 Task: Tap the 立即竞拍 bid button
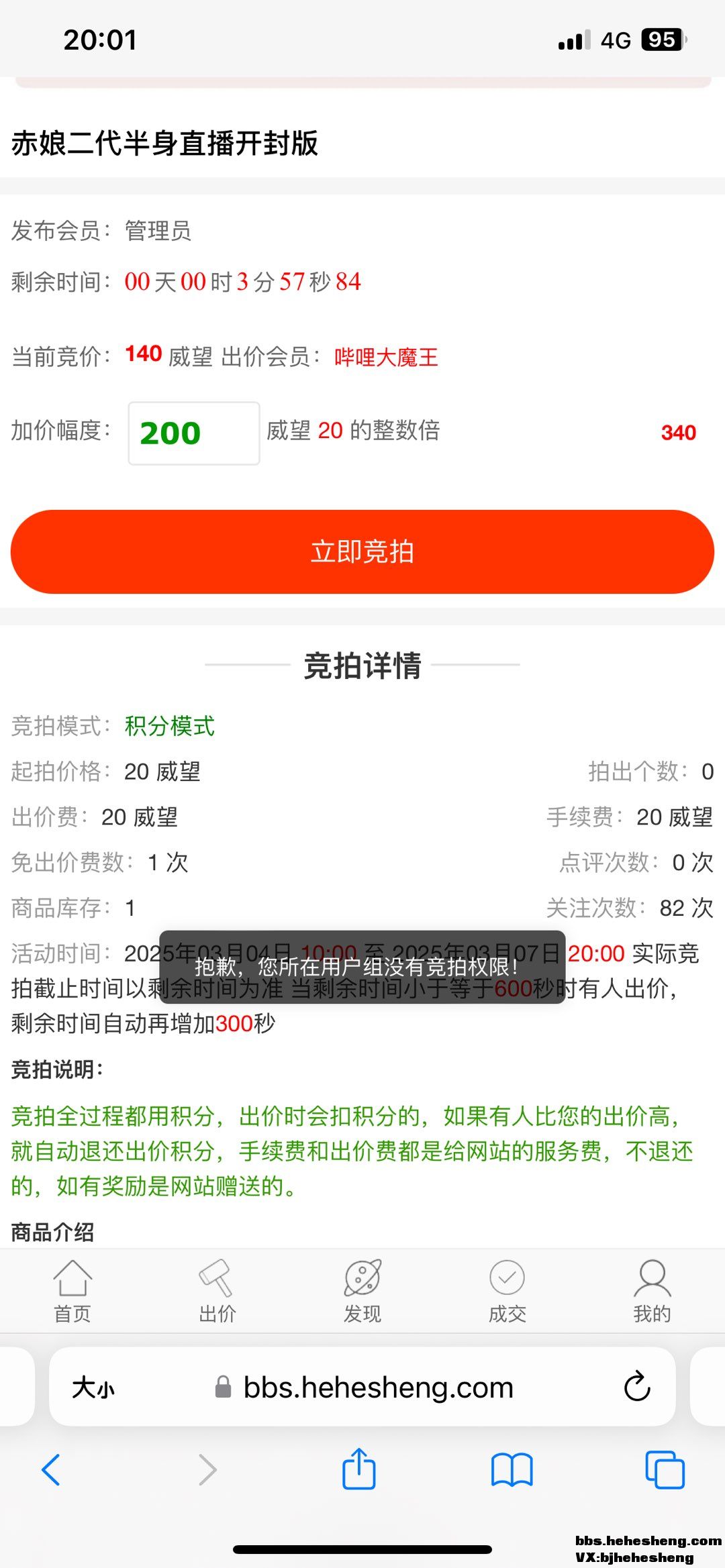[362, 552]
